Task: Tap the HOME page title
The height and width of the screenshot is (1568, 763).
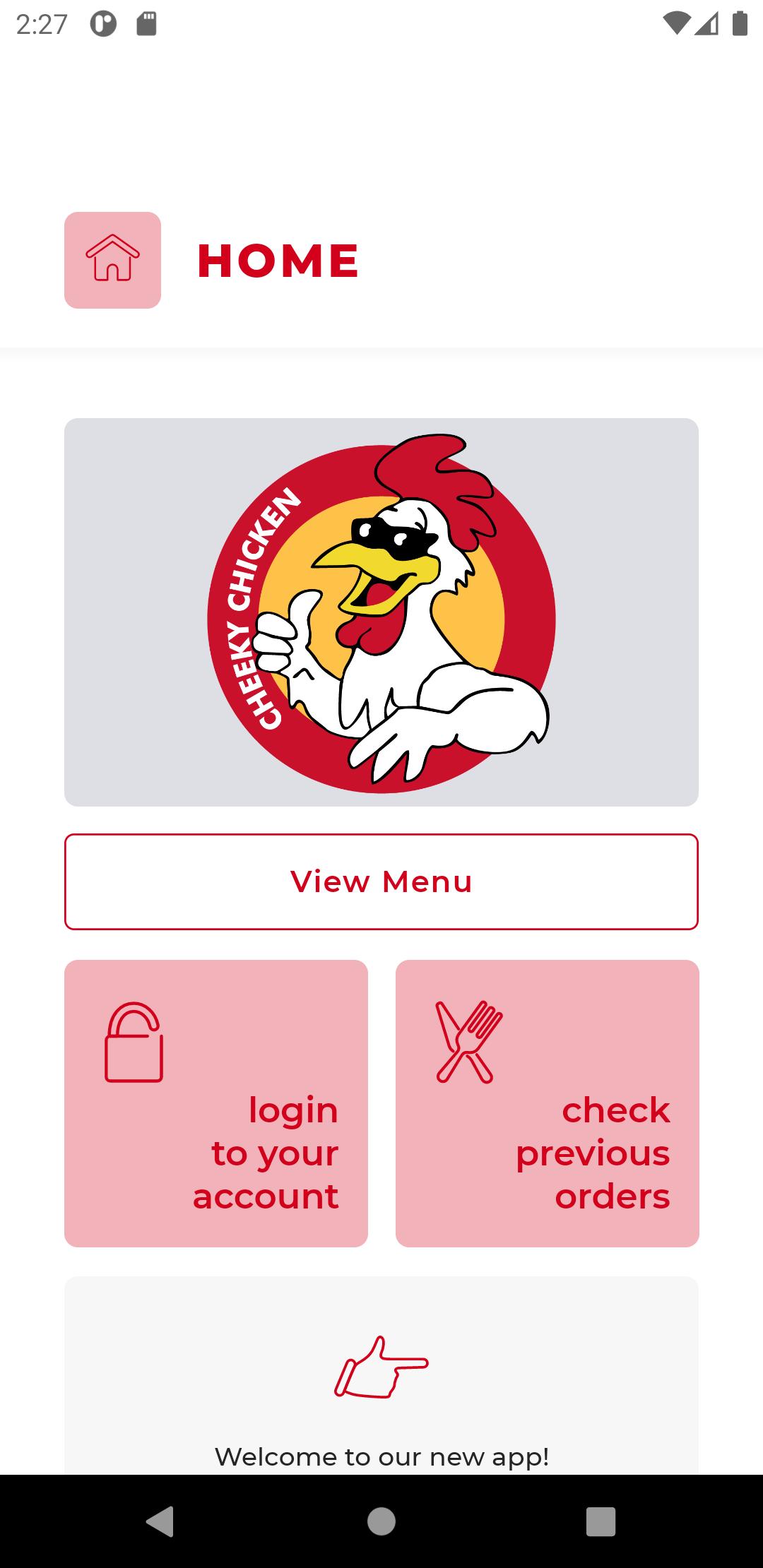Action: tap(277, 260)
